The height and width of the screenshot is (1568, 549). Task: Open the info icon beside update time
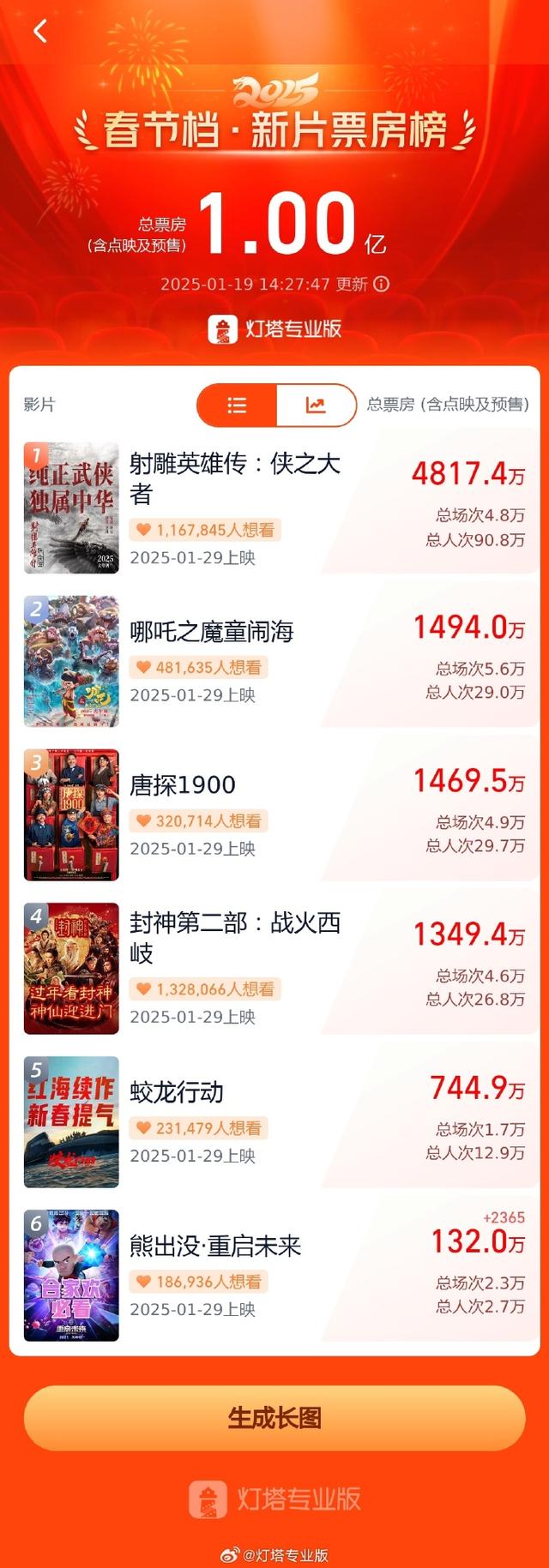coord(382,284)
